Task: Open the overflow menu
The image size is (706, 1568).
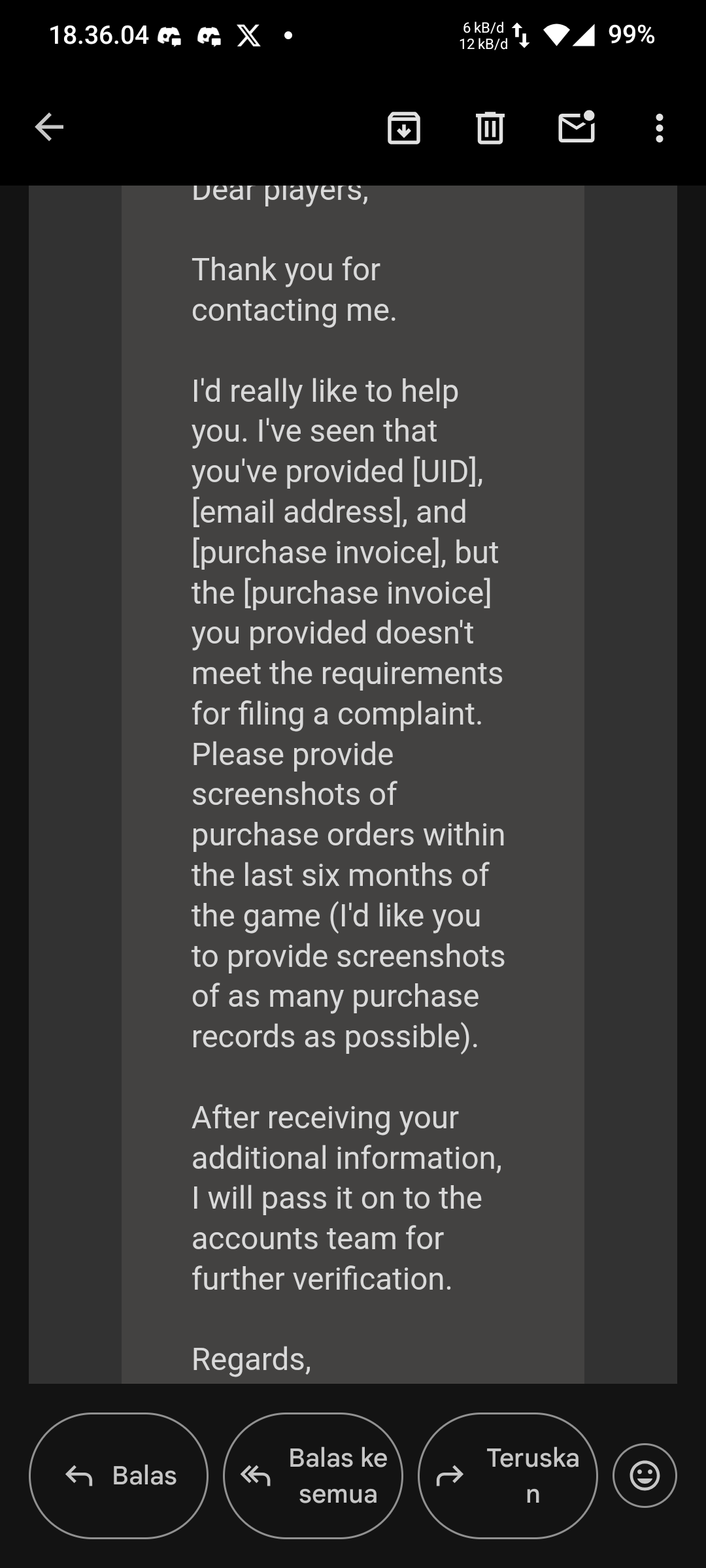Action: 659,127
